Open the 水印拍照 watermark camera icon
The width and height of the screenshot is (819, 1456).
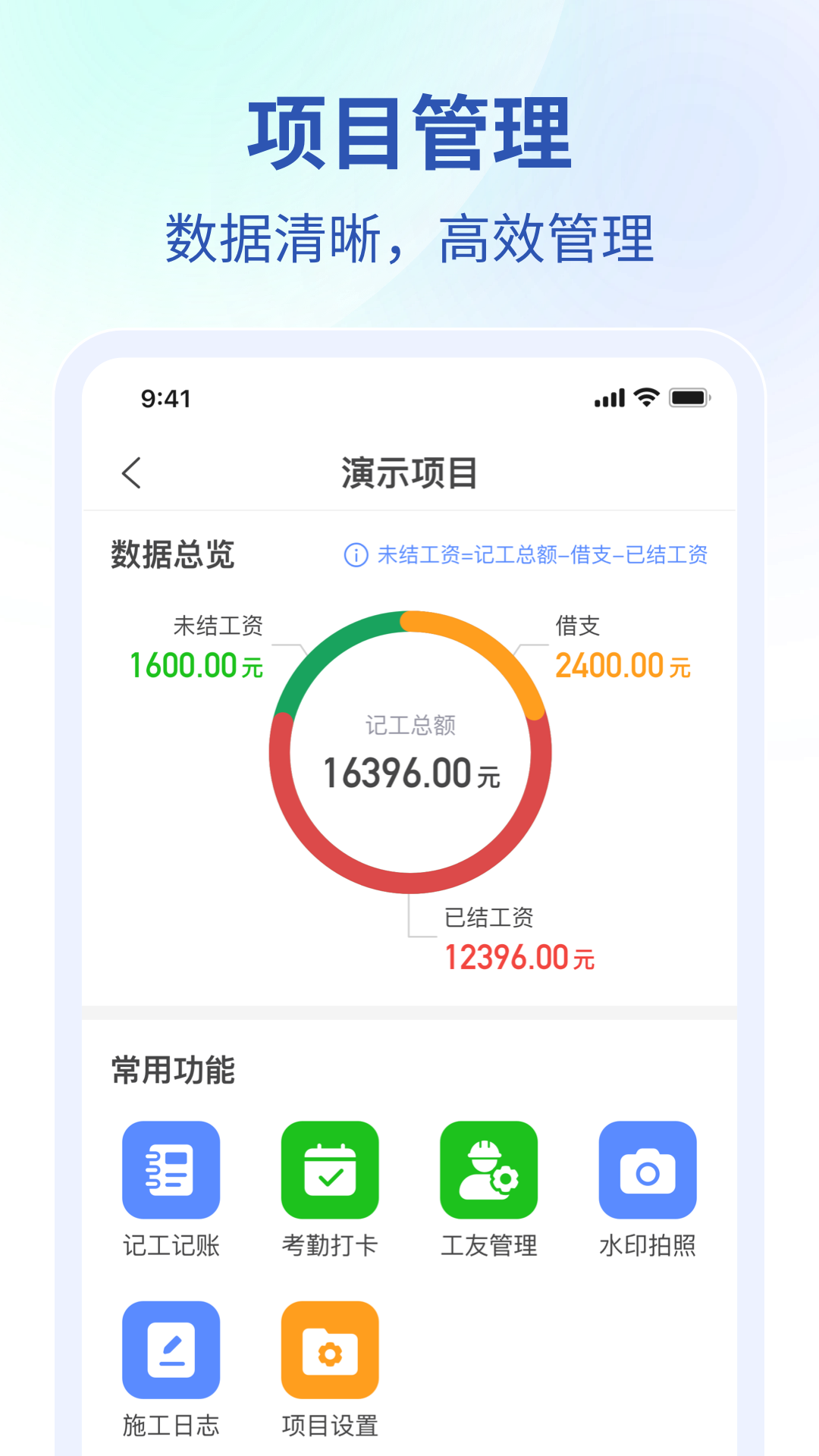648,1169
